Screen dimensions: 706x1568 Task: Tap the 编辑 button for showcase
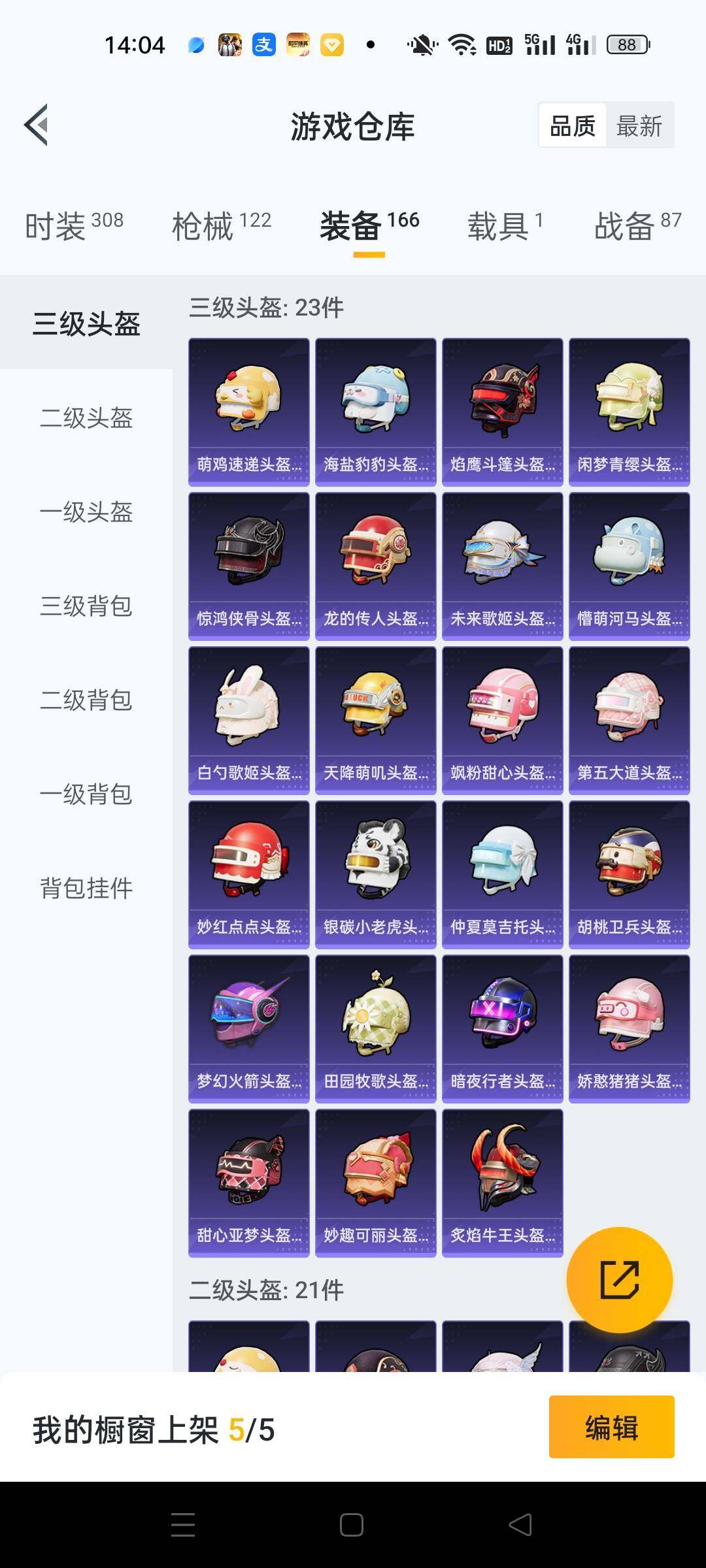(611, 1428)
